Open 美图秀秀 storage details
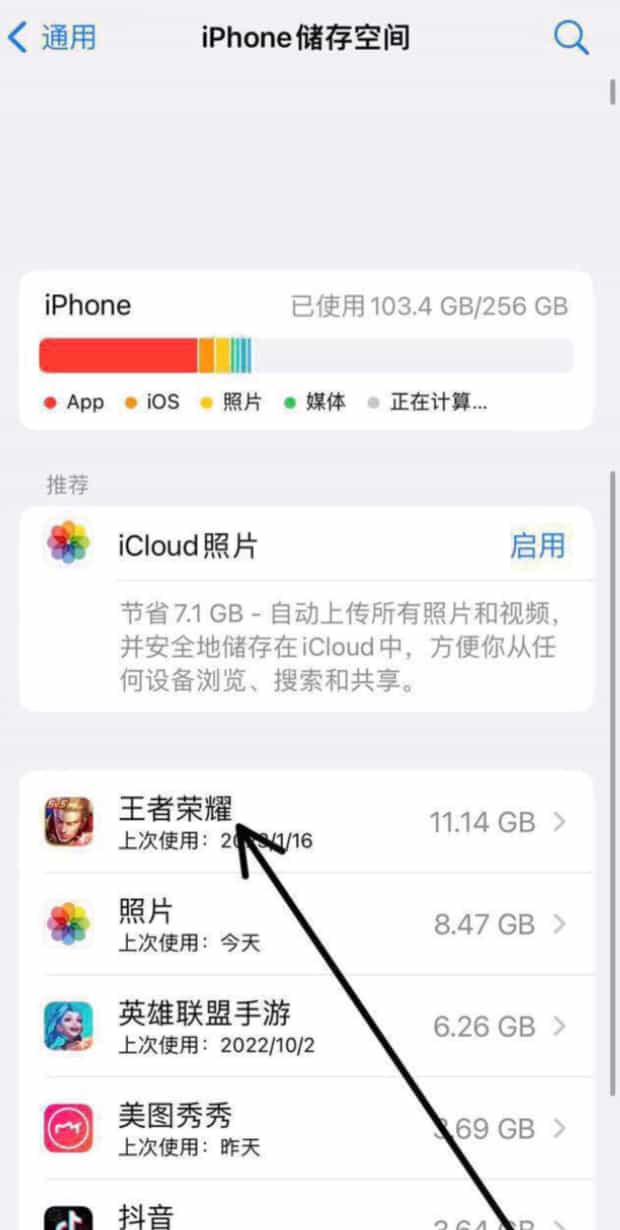This screenshot has width=620, height=1230. [306, 1128]
